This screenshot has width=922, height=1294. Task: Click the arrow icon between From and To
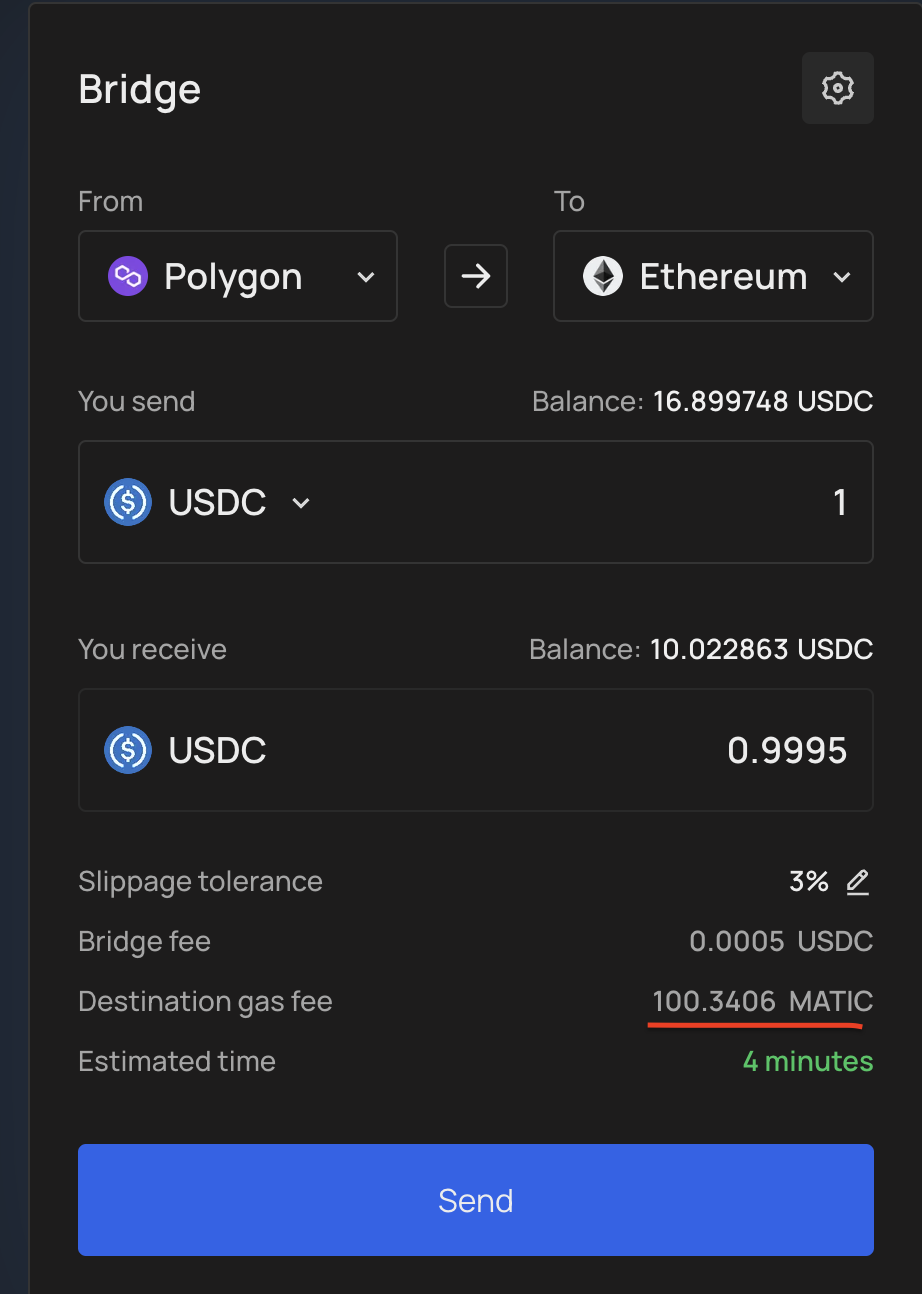(x=475, y=276)
